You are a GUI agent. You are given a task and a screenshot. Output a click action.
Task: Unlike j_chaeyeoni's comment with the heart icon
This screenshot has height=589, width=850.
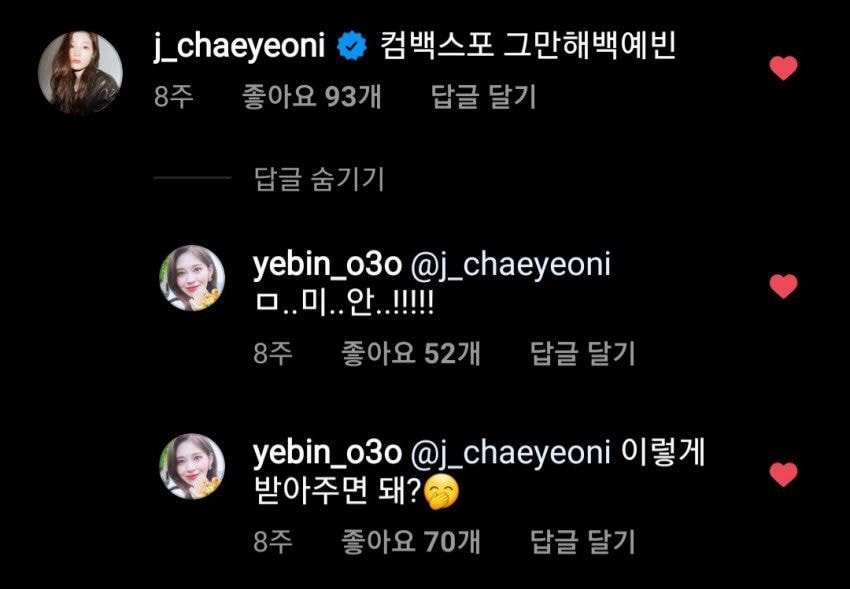point(783,68)
